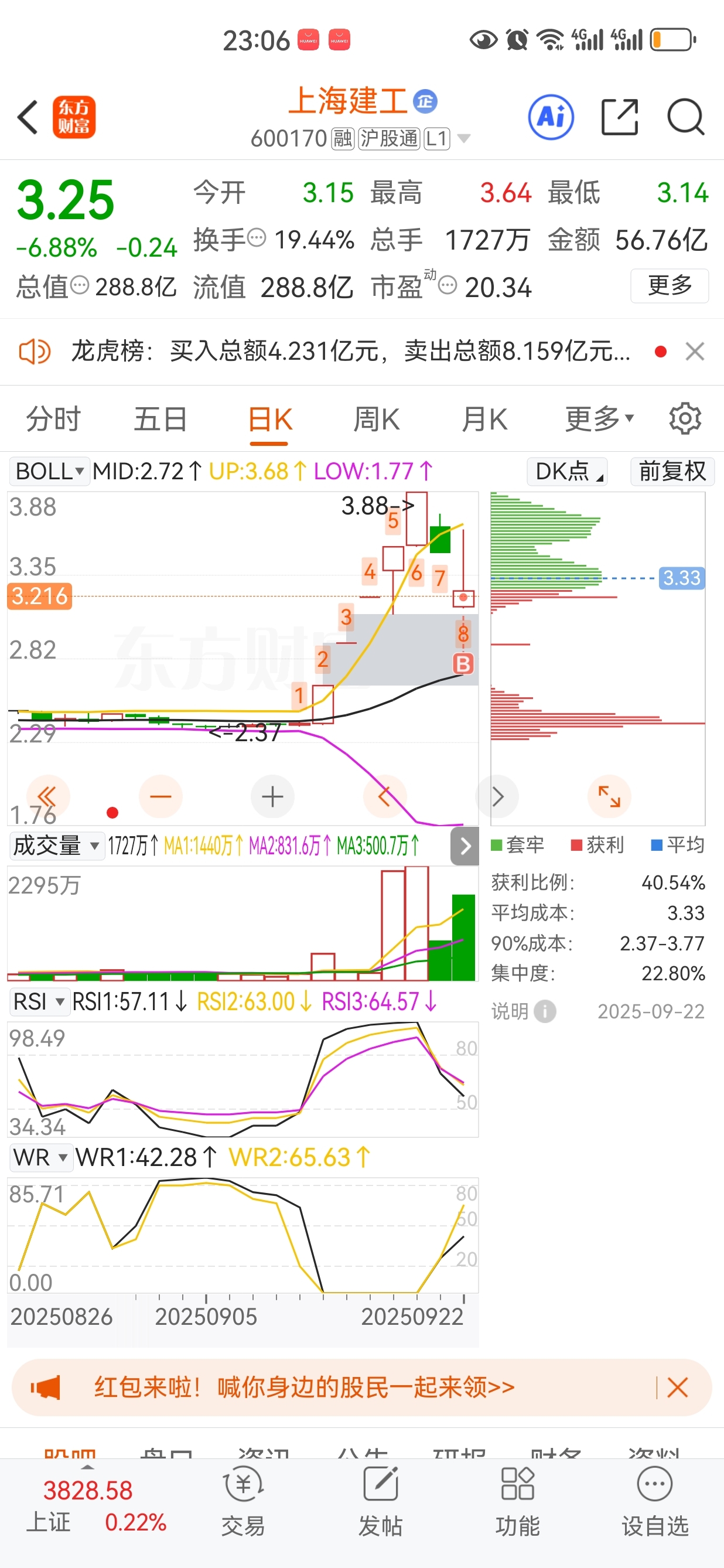
Task: Expand the 更多 chart periods dropdown
Action: (x=599, y=420)
